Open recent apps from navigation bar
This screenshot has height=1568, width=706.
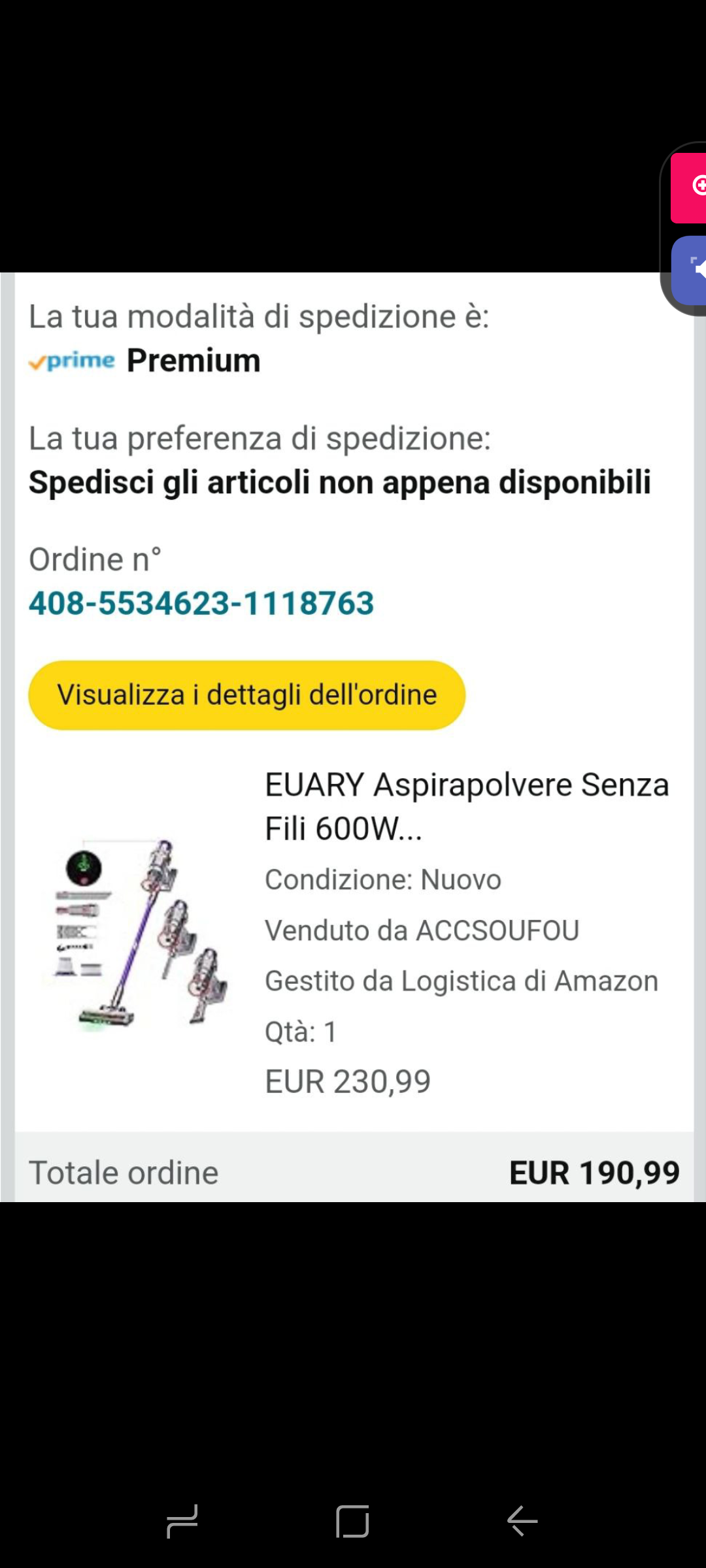point(182,1521)
